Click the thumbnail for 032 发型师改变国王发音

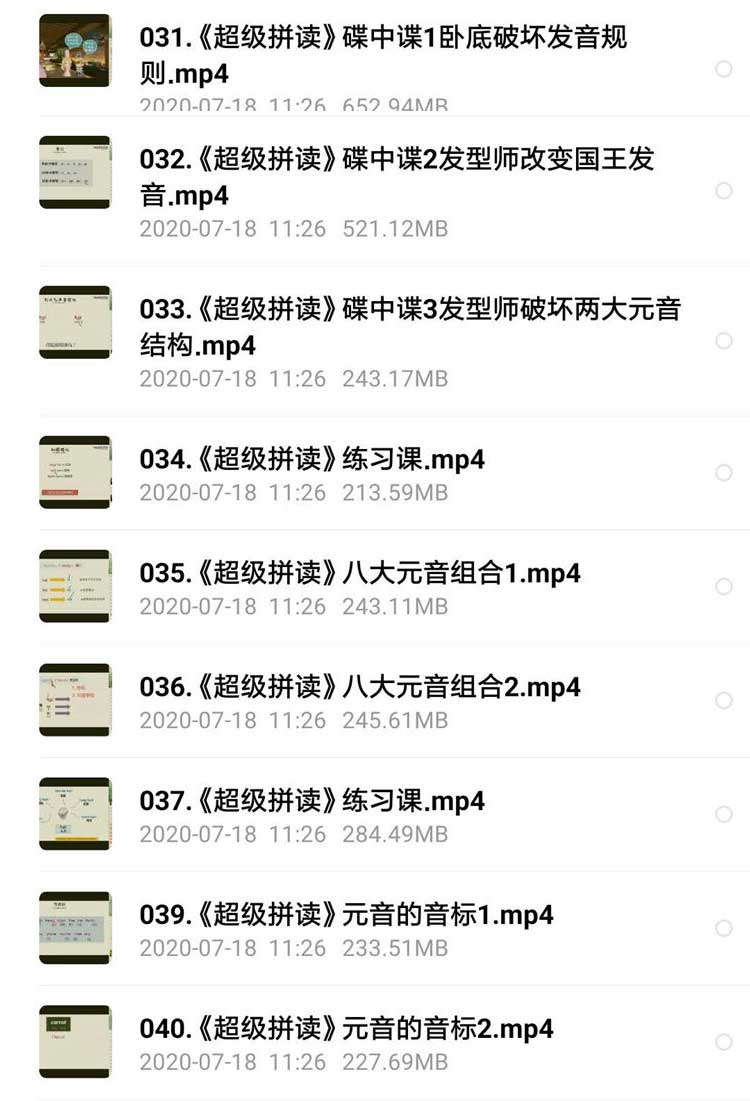tap(75, 172)
